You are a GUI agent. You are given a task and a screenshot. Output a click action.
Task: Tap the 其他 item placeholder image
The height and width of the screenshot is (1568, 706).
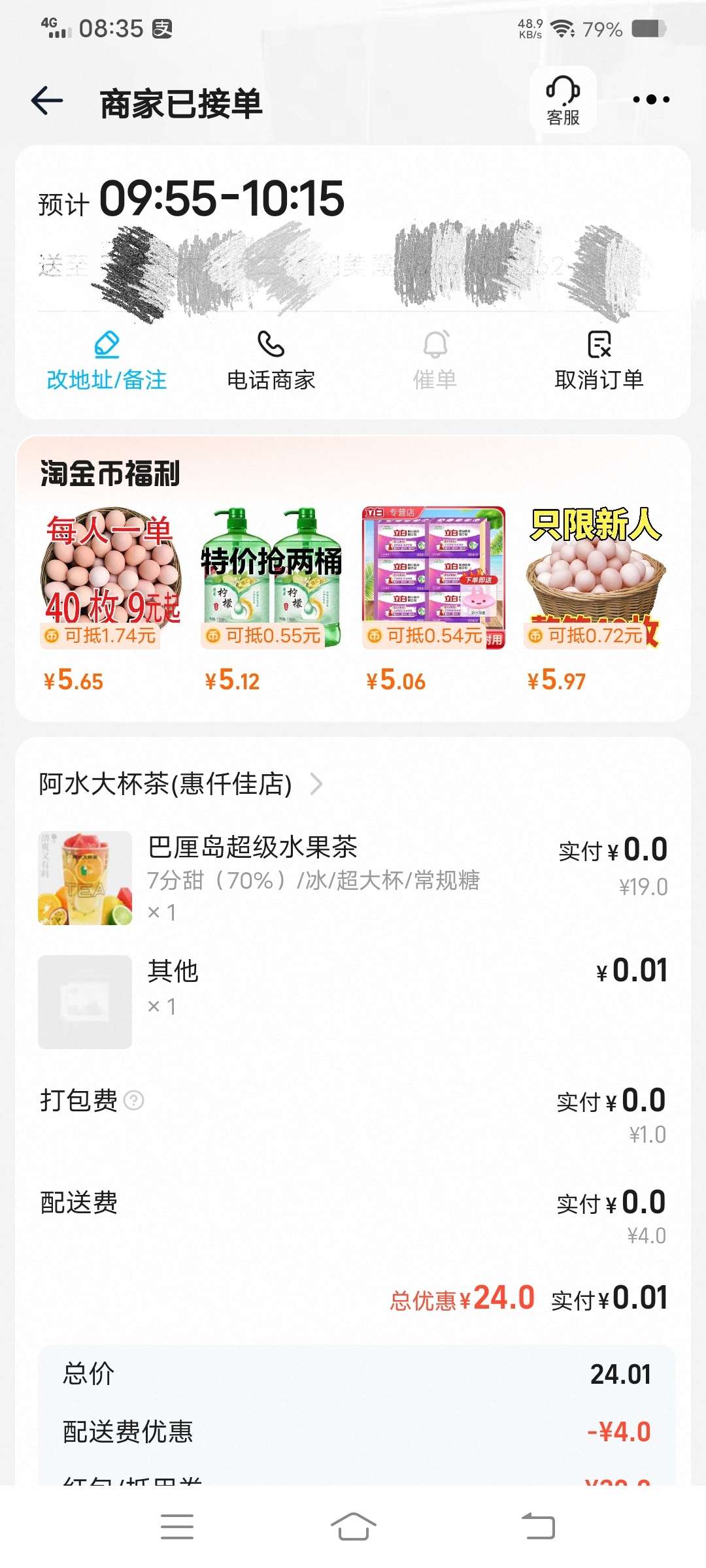point(84,1002)
